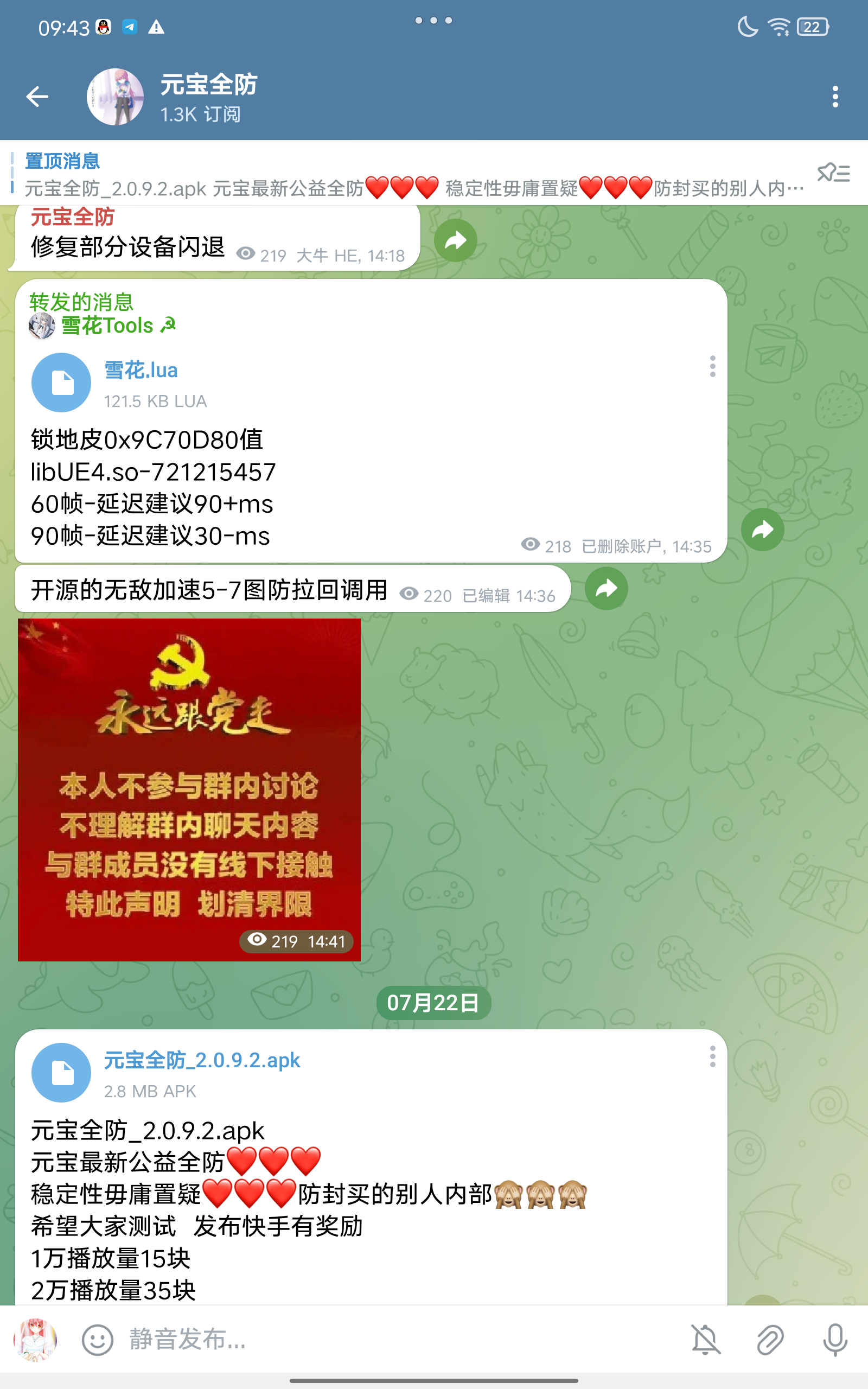Open the channel overflow menu
Screen dimensions: 868x1389
point(835,97)
